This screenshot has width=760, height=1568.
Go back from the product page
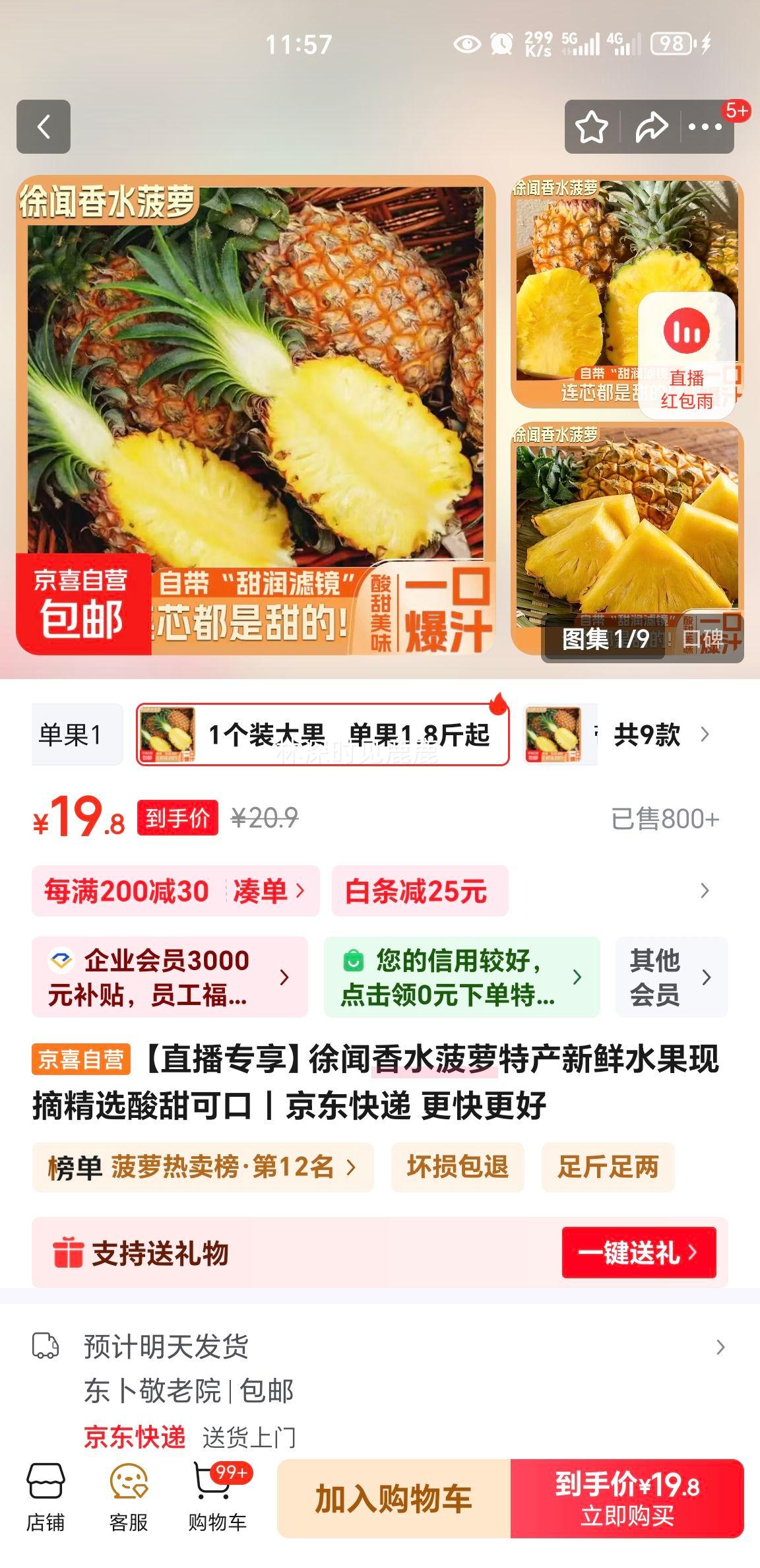pyautogui.click(x=44, y=127)
